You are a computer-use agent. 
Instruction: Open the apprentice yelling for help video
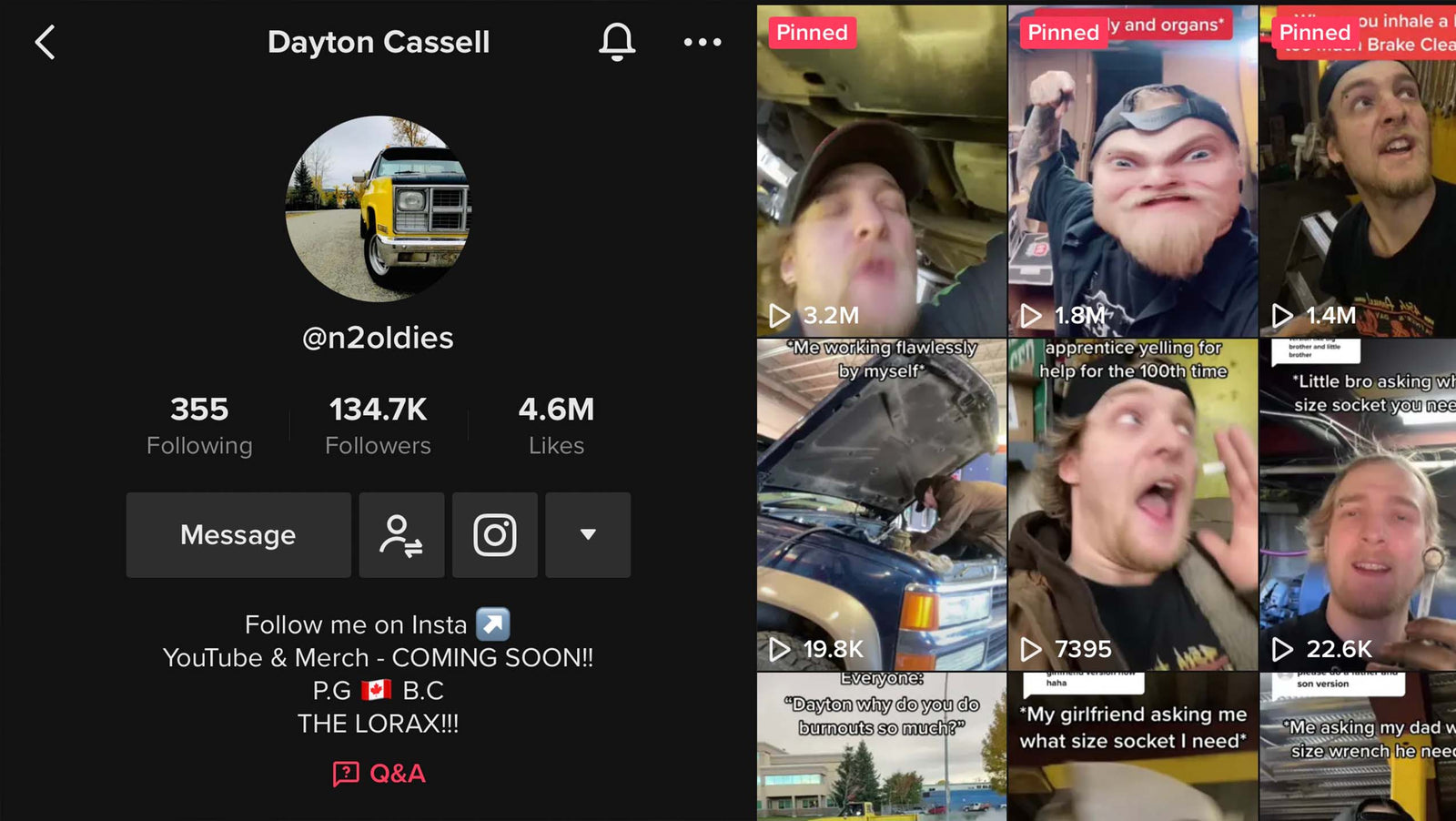tap(1132, 505)
